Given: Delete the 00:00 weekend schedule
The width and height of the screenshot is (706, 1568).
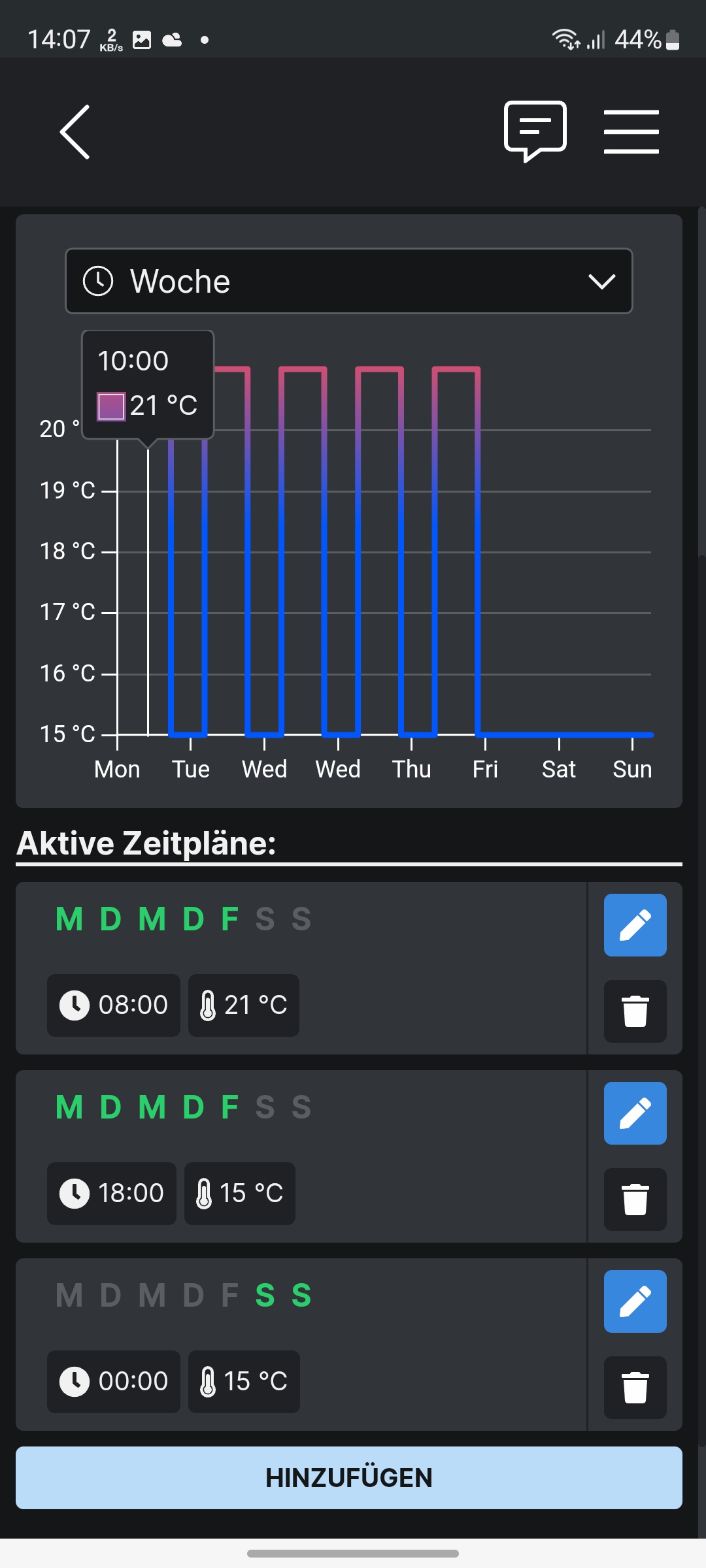Looking at the screenshot, I should (635, 1388).
